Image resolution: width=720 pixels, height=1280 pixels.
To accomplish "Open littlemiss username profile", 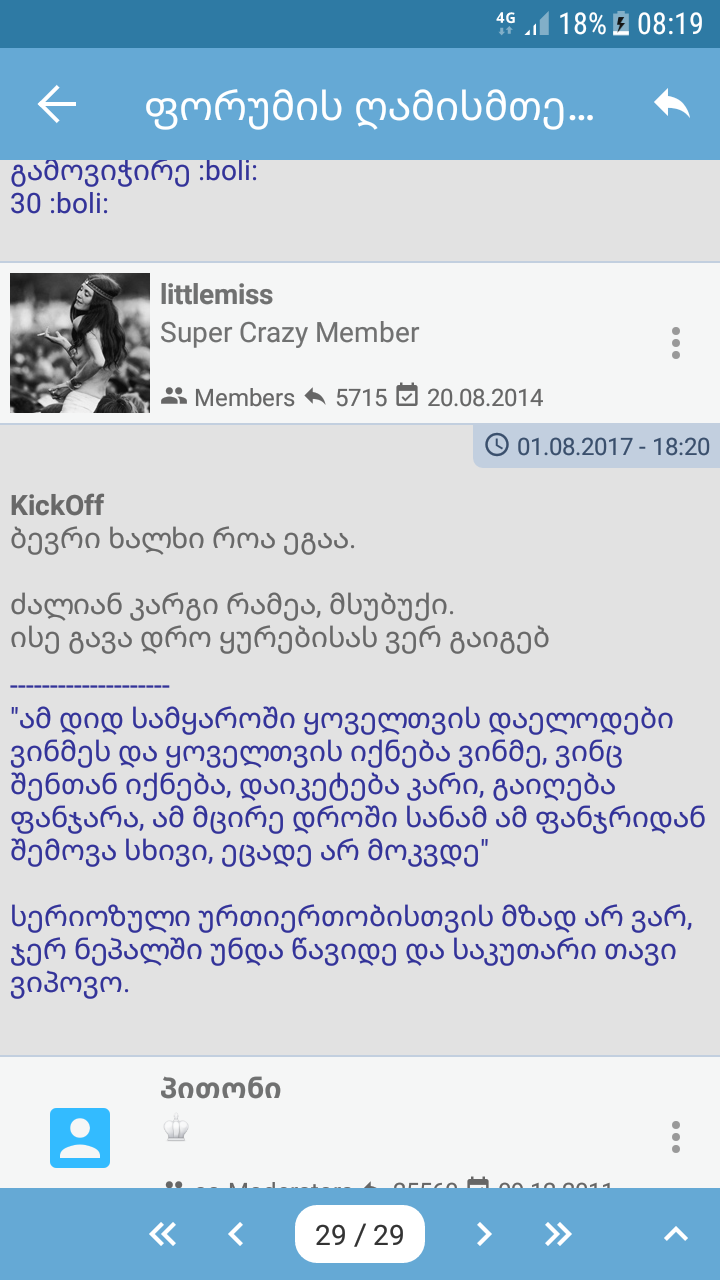I will click(x=217, y=294).
